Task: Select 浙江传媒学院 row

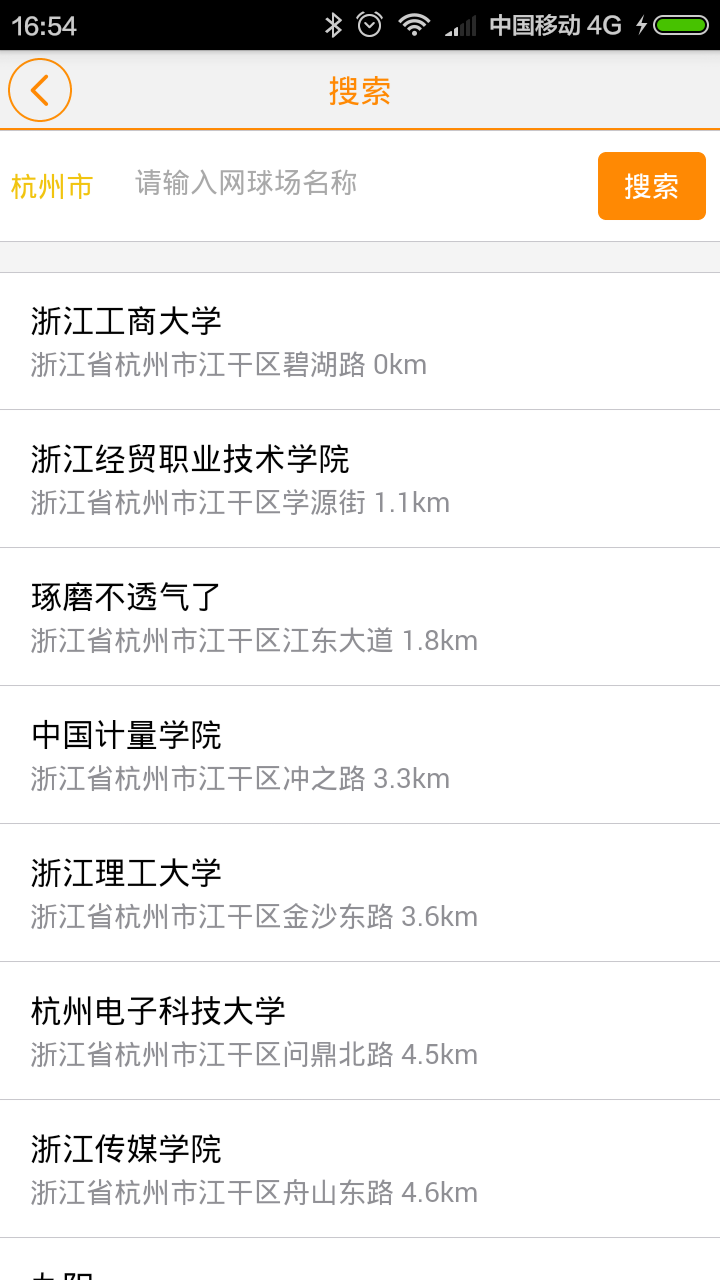Action: point(360,1169)
